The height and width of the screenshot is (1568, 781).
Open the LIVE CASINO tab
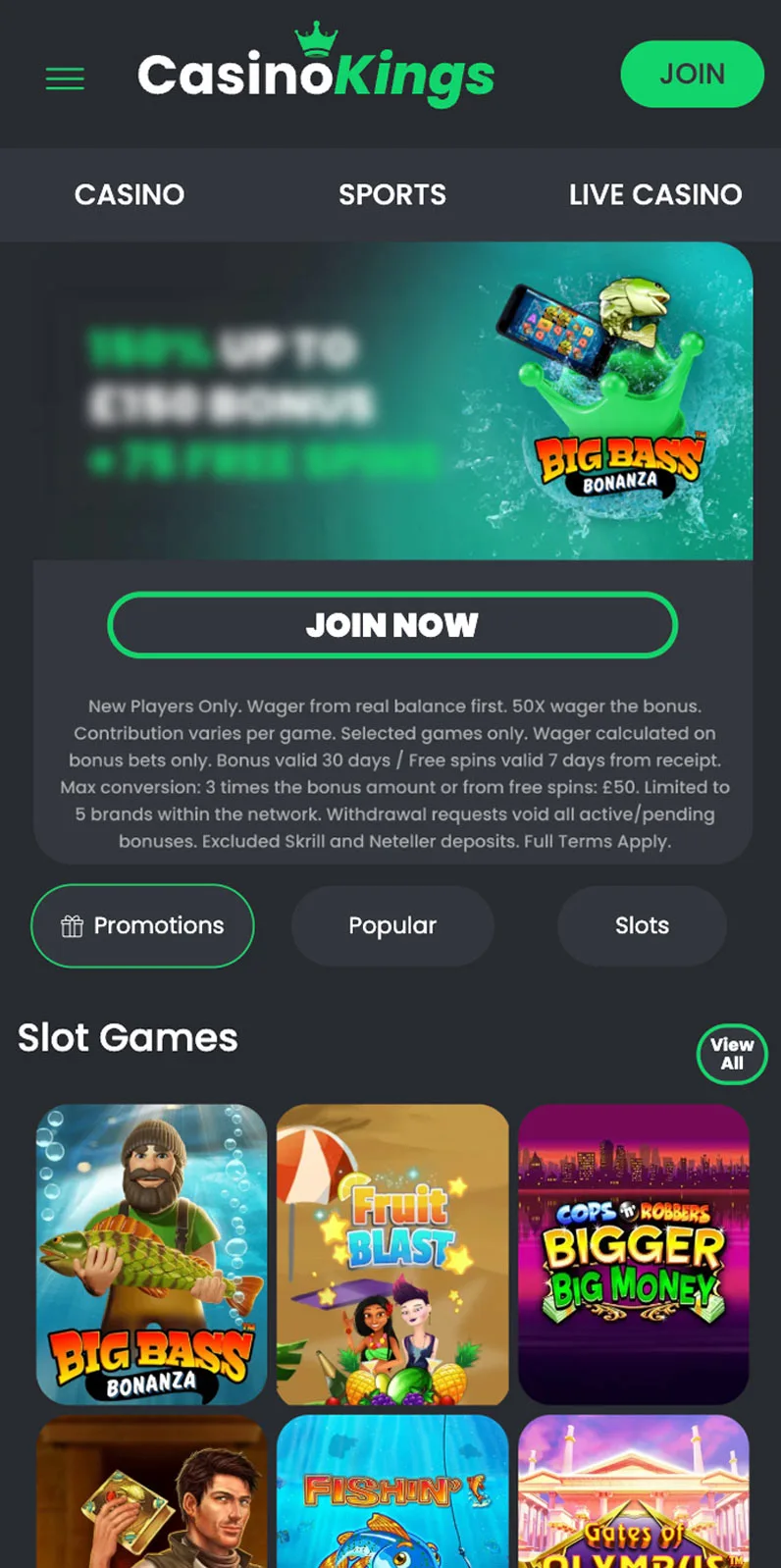tap(655, 194)
